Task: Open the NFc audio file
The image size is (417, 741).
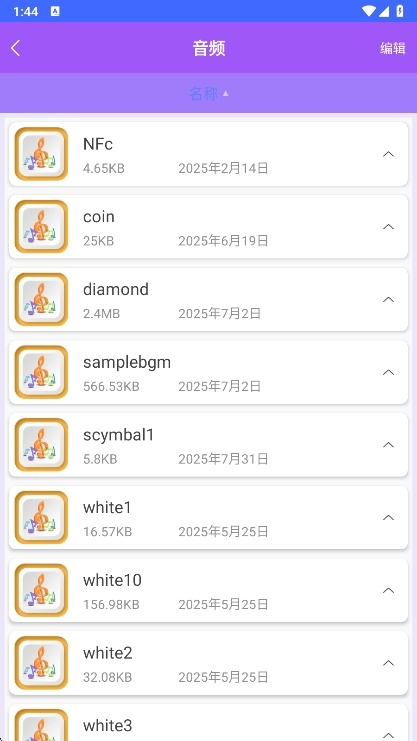Action: tap(208, 154)
